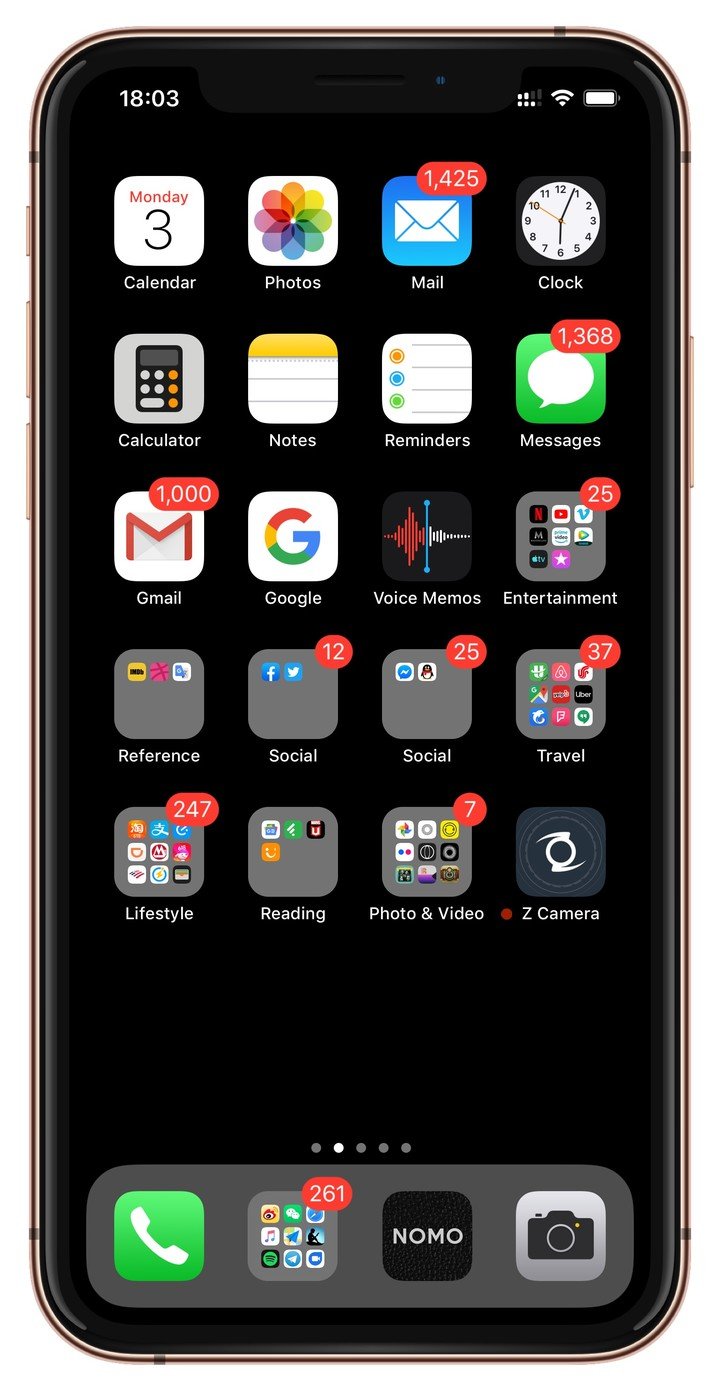Open the Clock app
Image resolution: width=720 pixels, height=1391 pixels.
click(x=560, y=221)
